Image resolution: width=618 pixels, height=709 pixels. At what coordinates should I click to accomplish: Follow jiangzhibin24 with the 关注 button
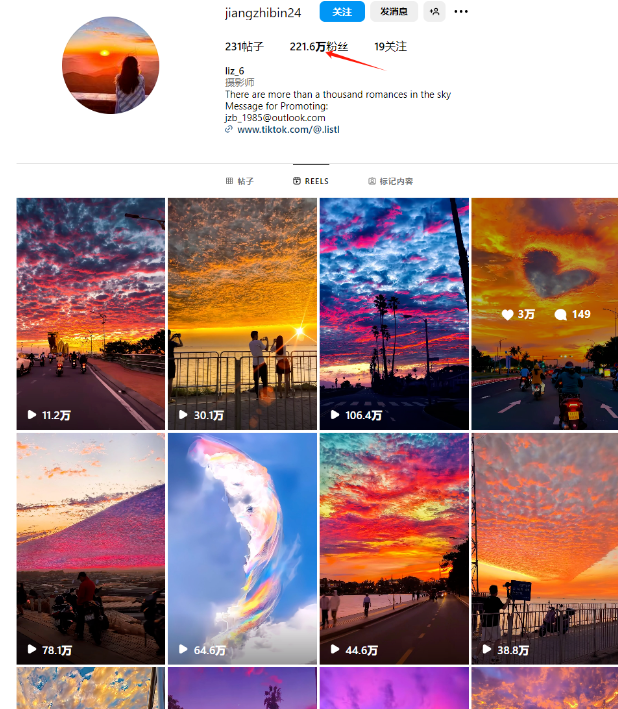coord(342,12)
